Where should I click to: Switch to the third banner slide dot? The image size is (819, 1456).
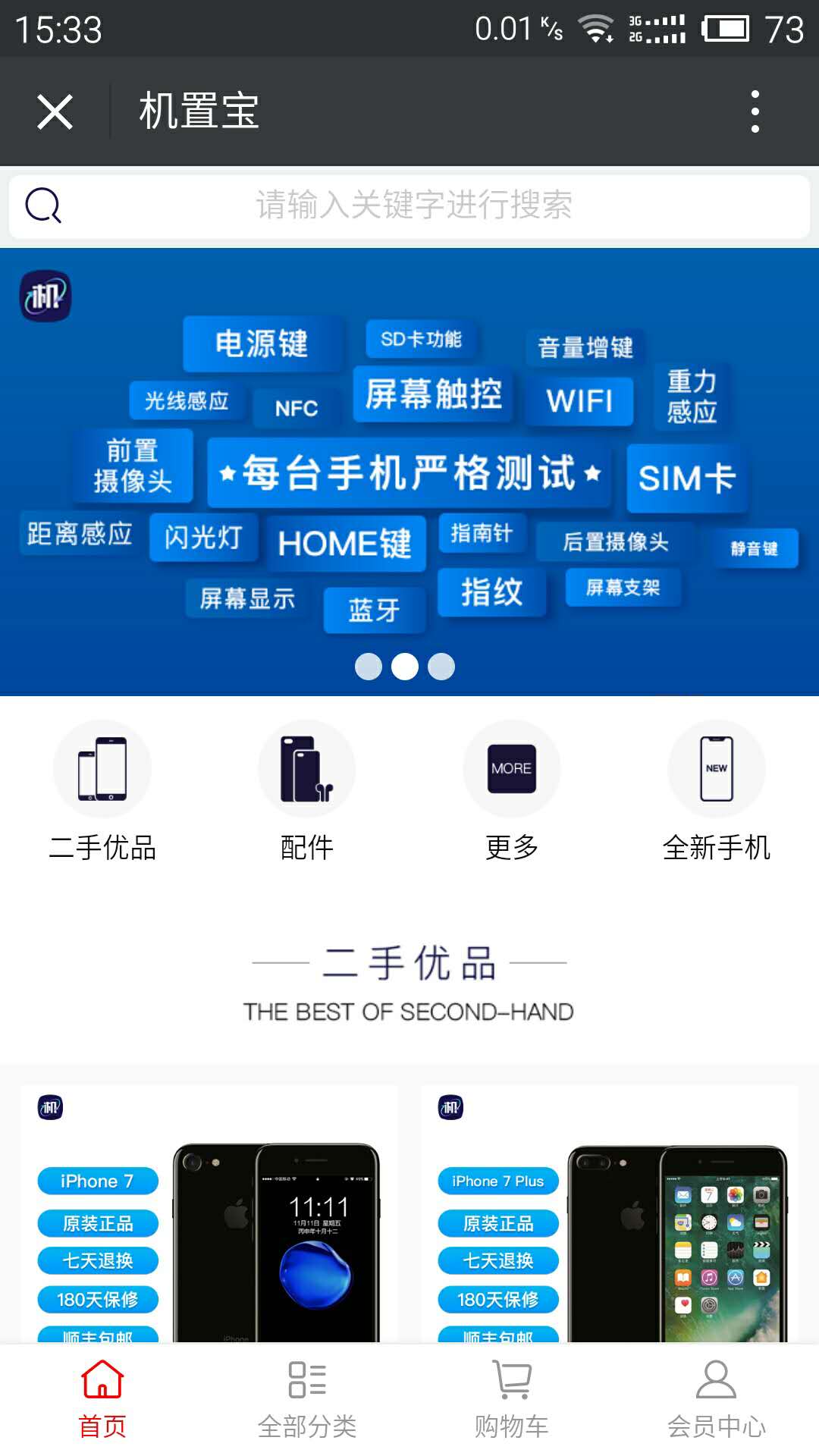coord(442,665)
